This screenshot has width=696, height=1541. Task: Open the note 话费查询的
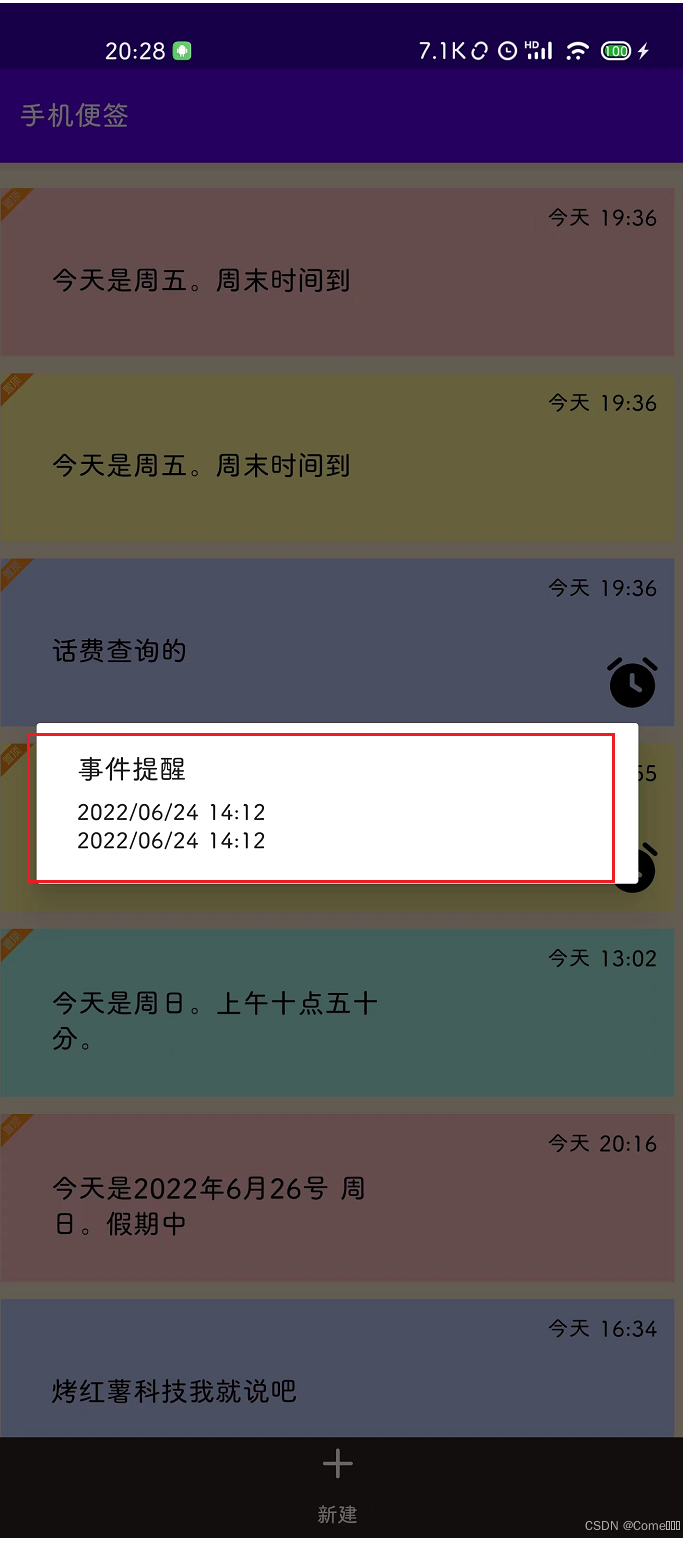point(337,641)
